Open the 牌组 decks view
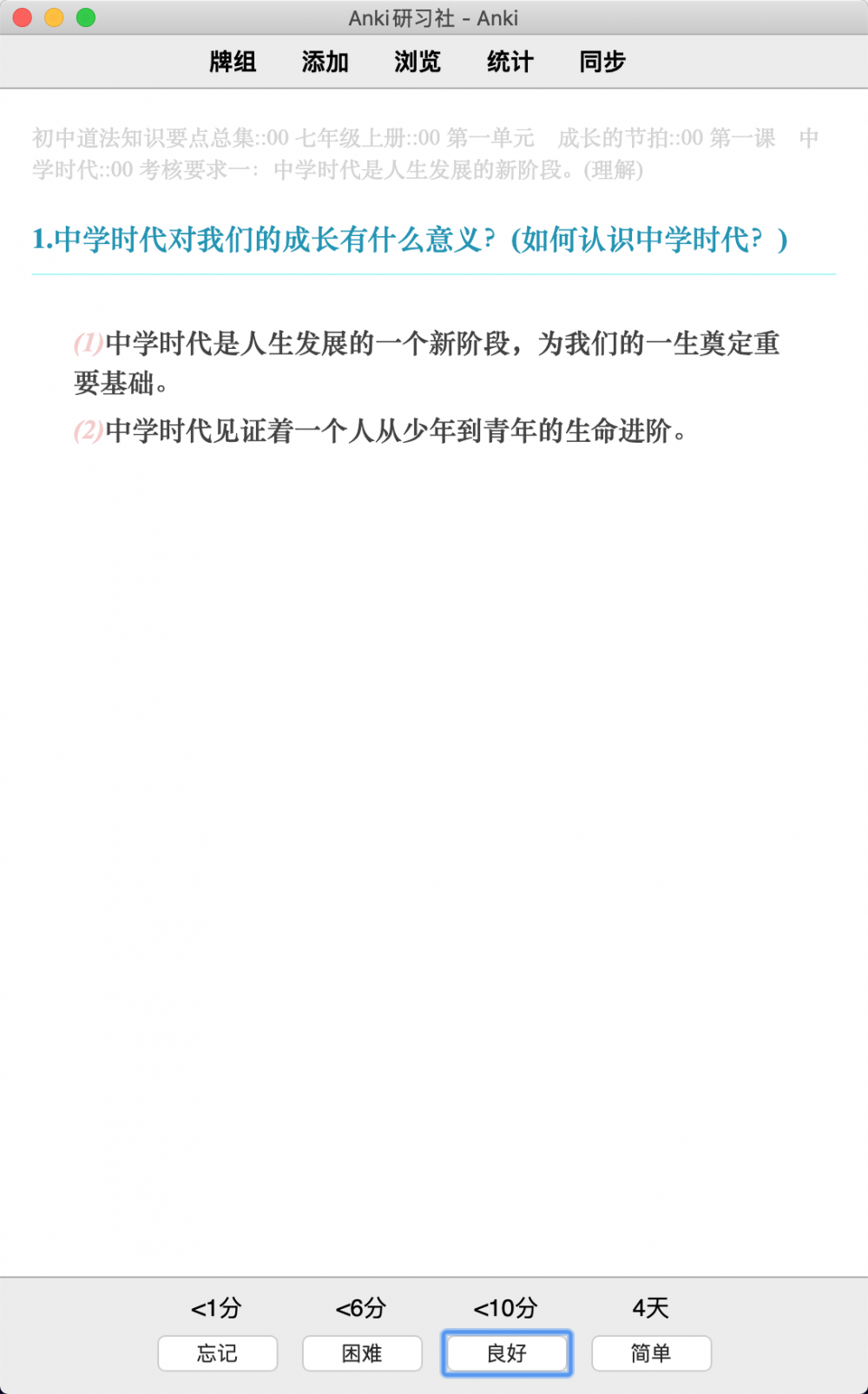 click(233, 62)
